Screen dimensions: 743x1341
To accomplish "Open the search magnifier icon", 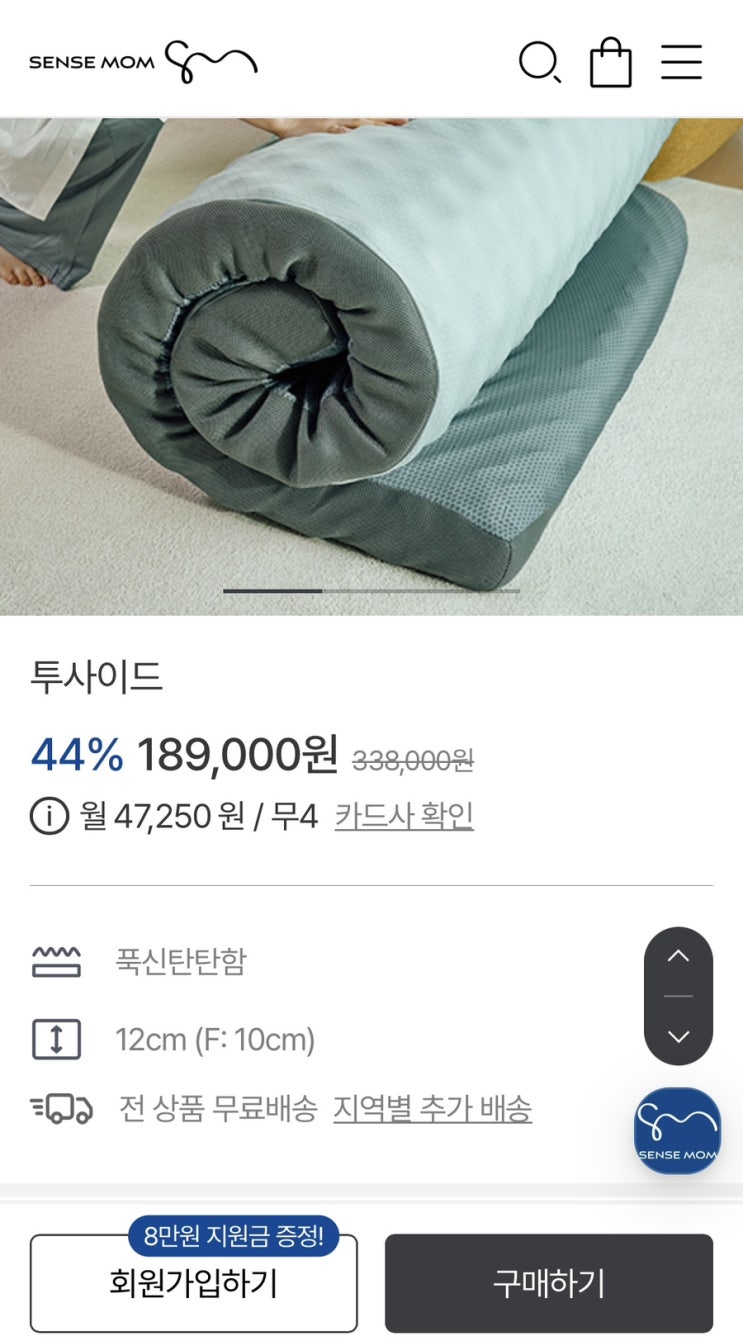I will click(x=539, y=62).
